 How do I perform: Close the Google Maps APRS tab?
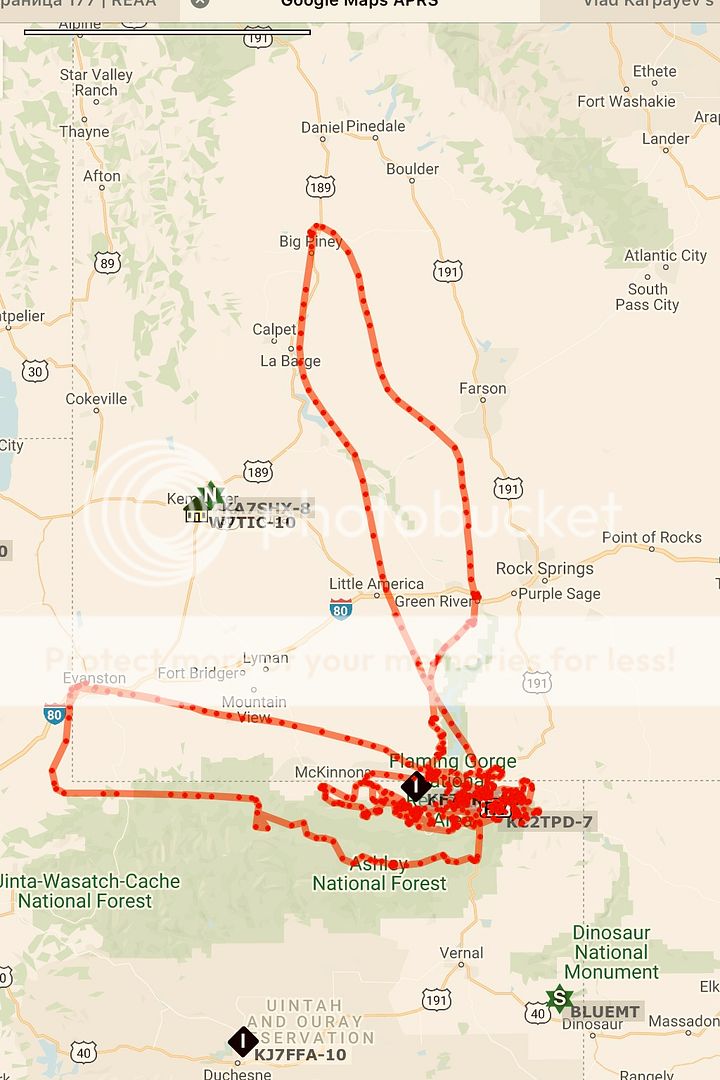(x=198, y=4)
